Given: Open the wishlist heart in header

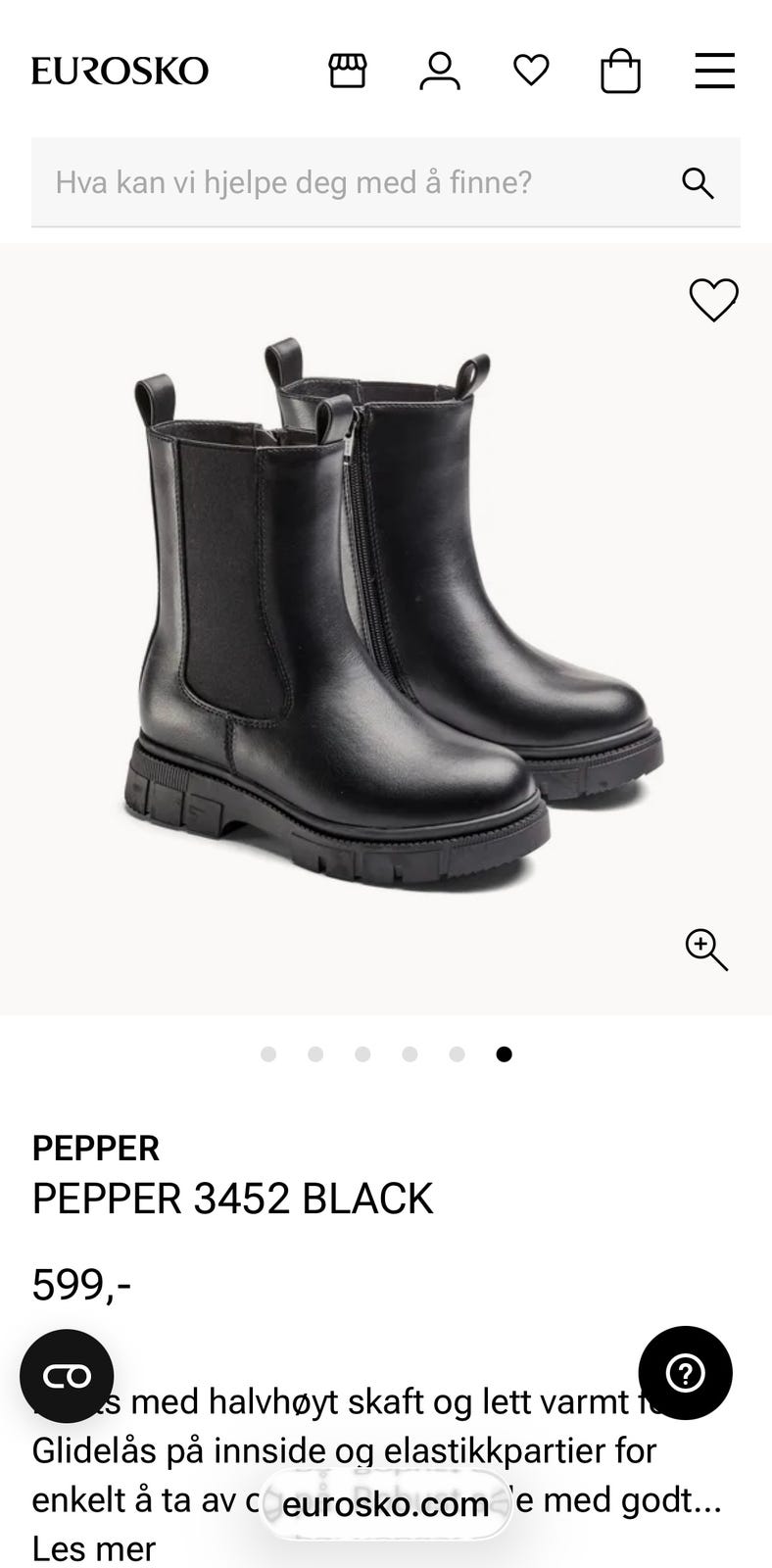Looking at the screenshot, I should click(531, 71).
